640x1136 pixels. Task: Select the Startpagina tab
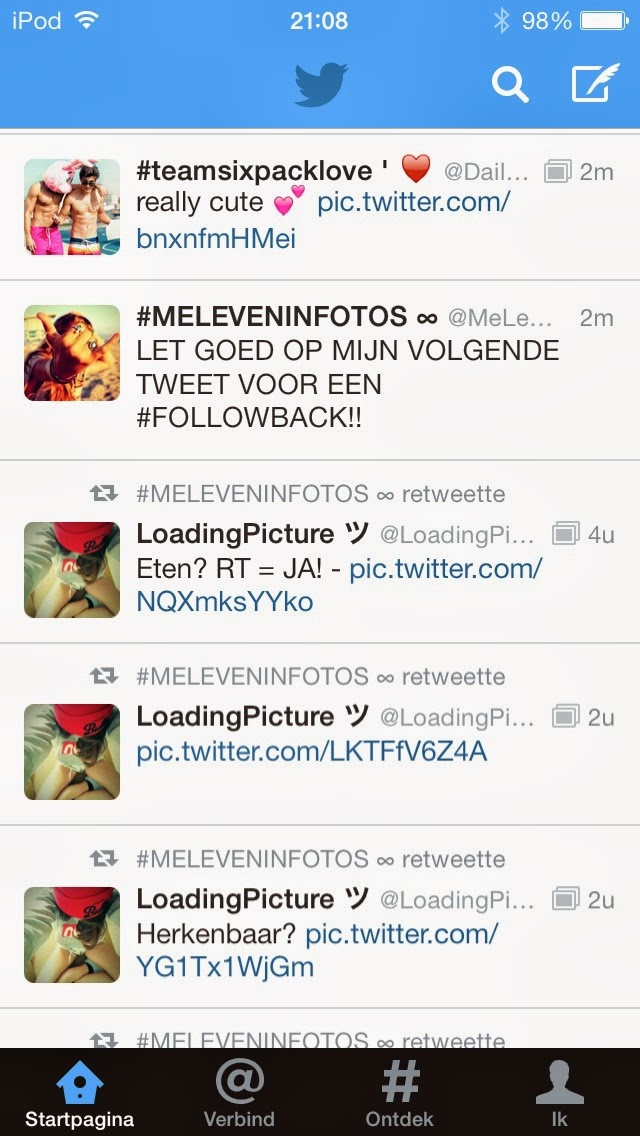pyautogui.click(x=80, y=1093)
